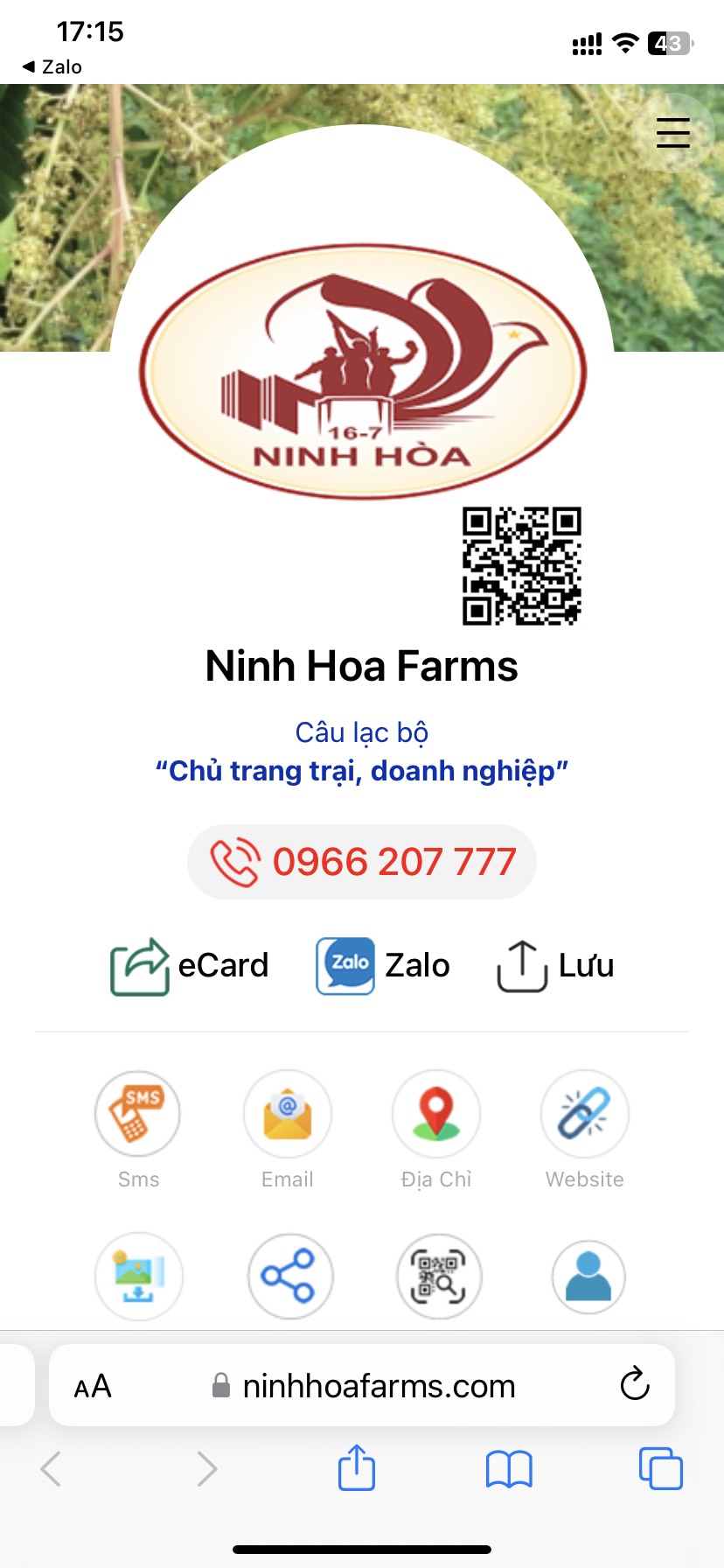
Task: Open Safari bookmarks
Action: 509,1468
